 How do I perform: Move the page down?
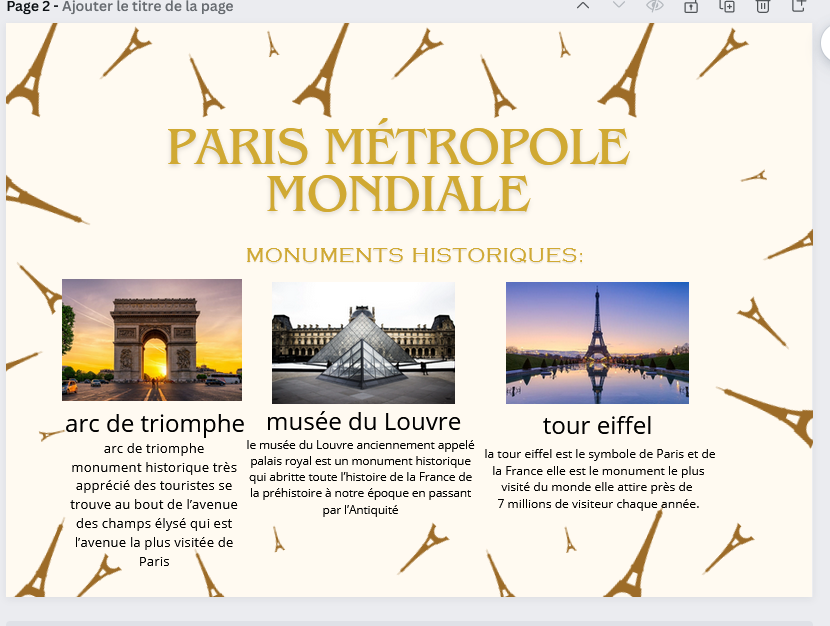619,6
